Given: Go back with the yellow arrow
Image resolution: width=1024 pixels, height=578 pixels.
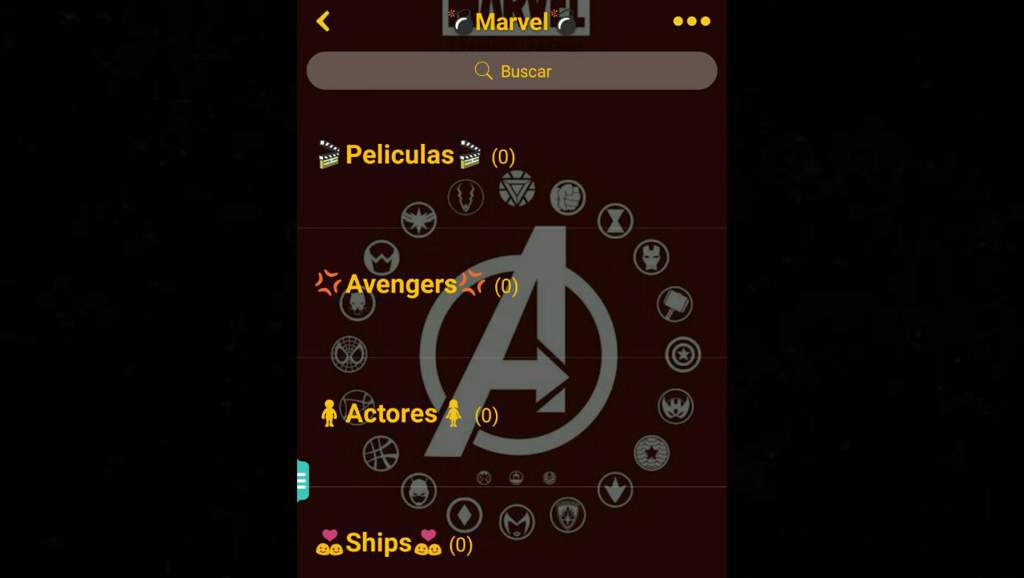Looking at the screenshot, I should coord(322,21).
